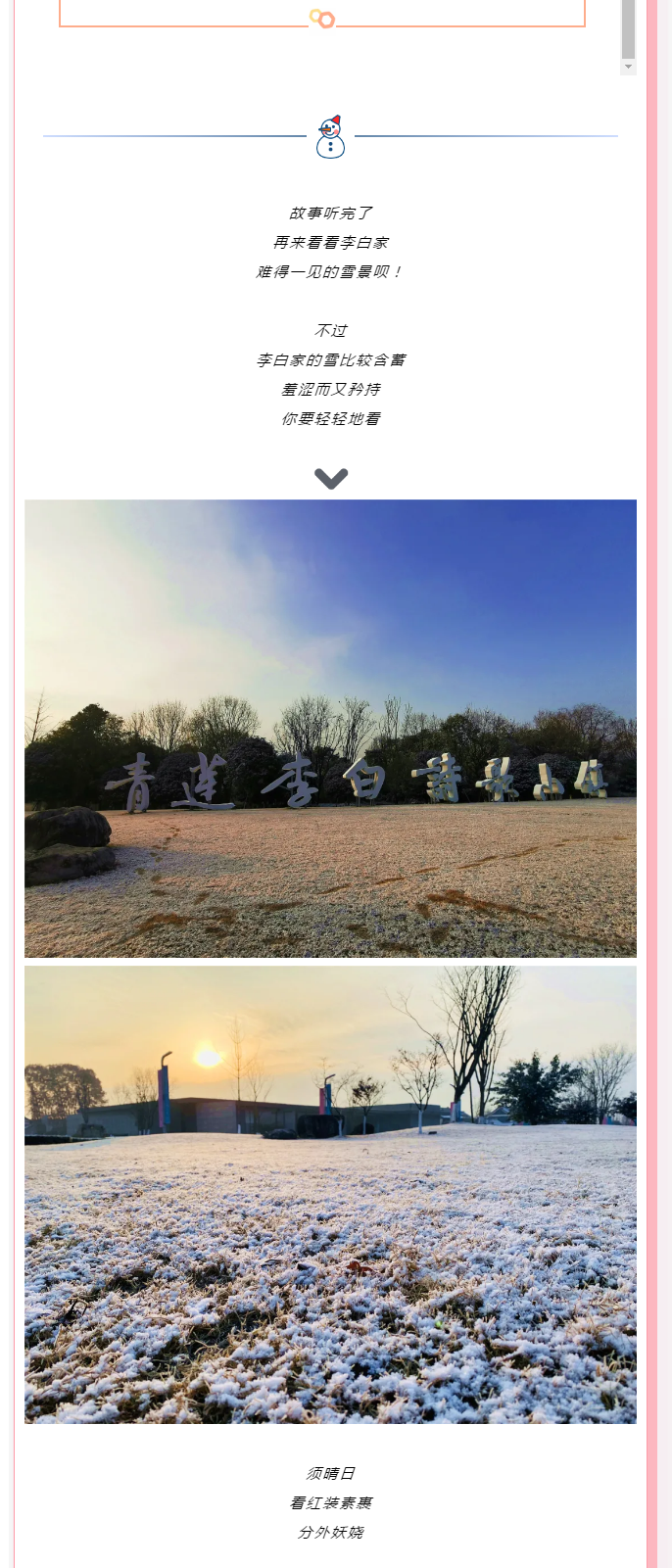Screen dimensions: 672x1568
Task: Tap the scrollbar's down arrow
Action: tap(629, 67)
